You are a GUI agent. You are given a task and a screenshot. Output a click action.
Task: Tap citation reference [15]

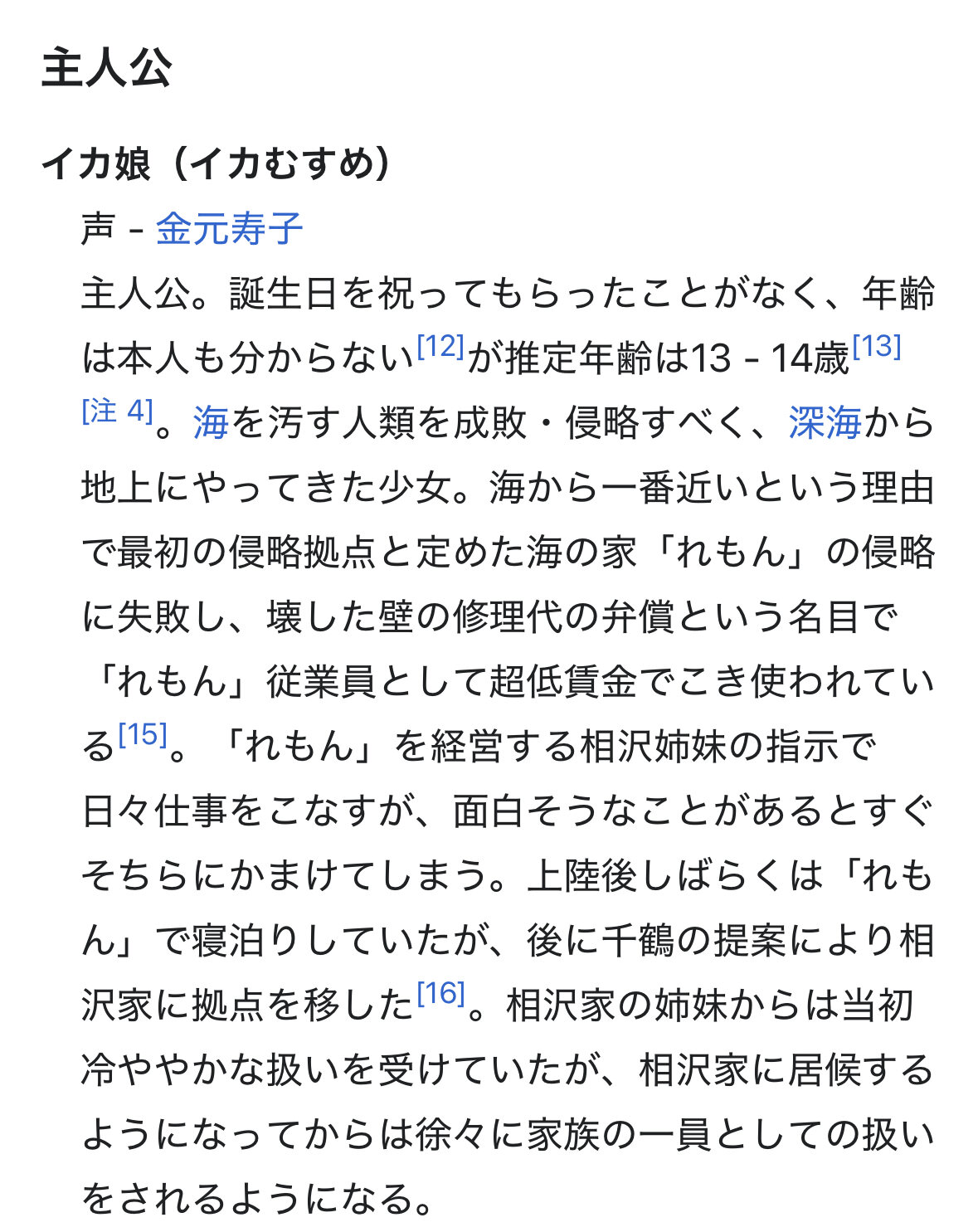pos(143,735)
